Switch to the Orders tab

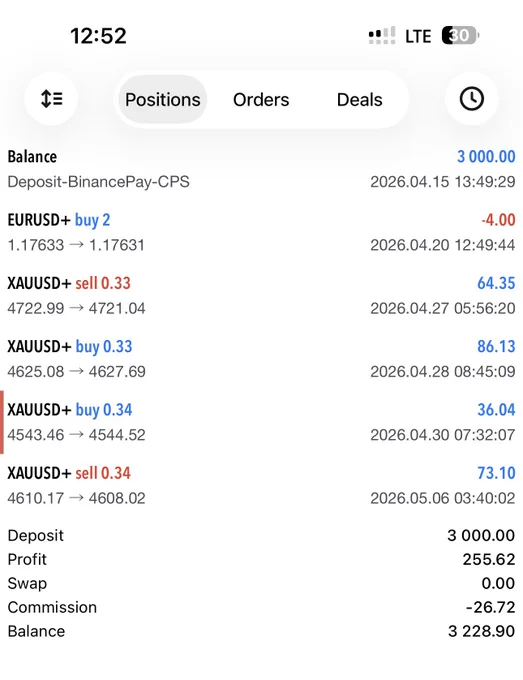(261, 99)
